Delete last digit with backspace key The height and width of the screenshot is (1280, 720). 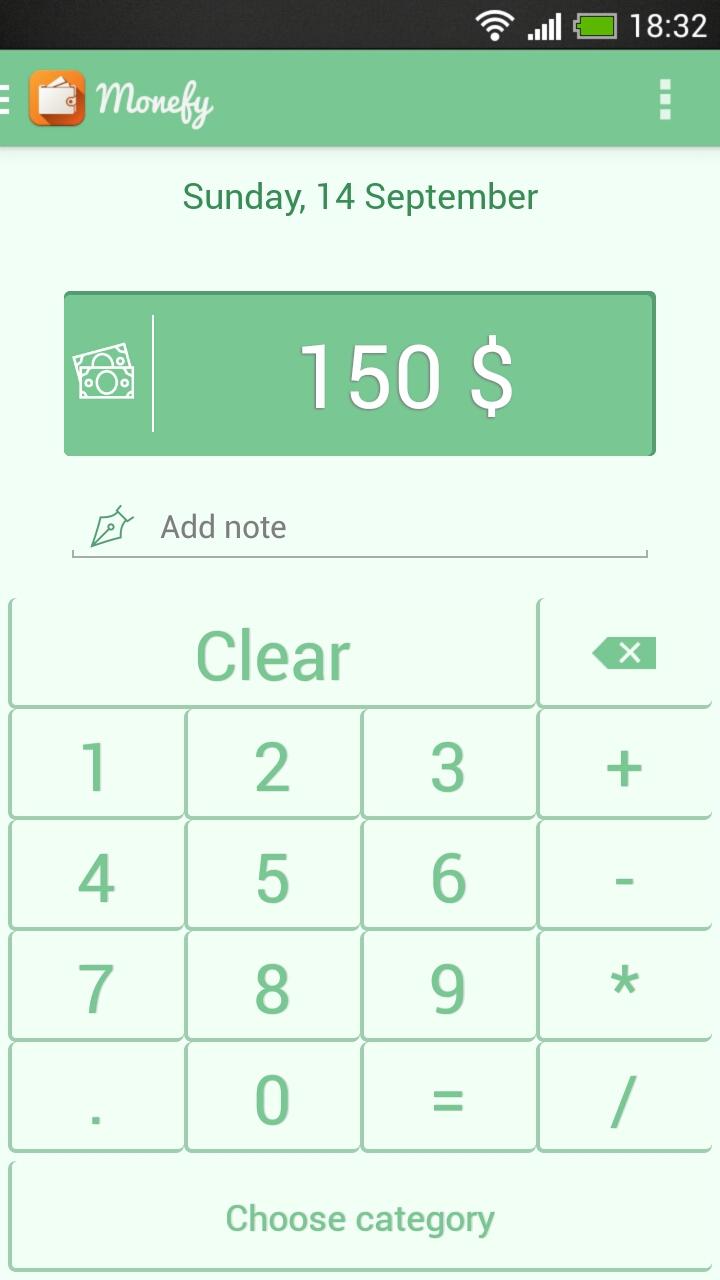pos(624,653)
